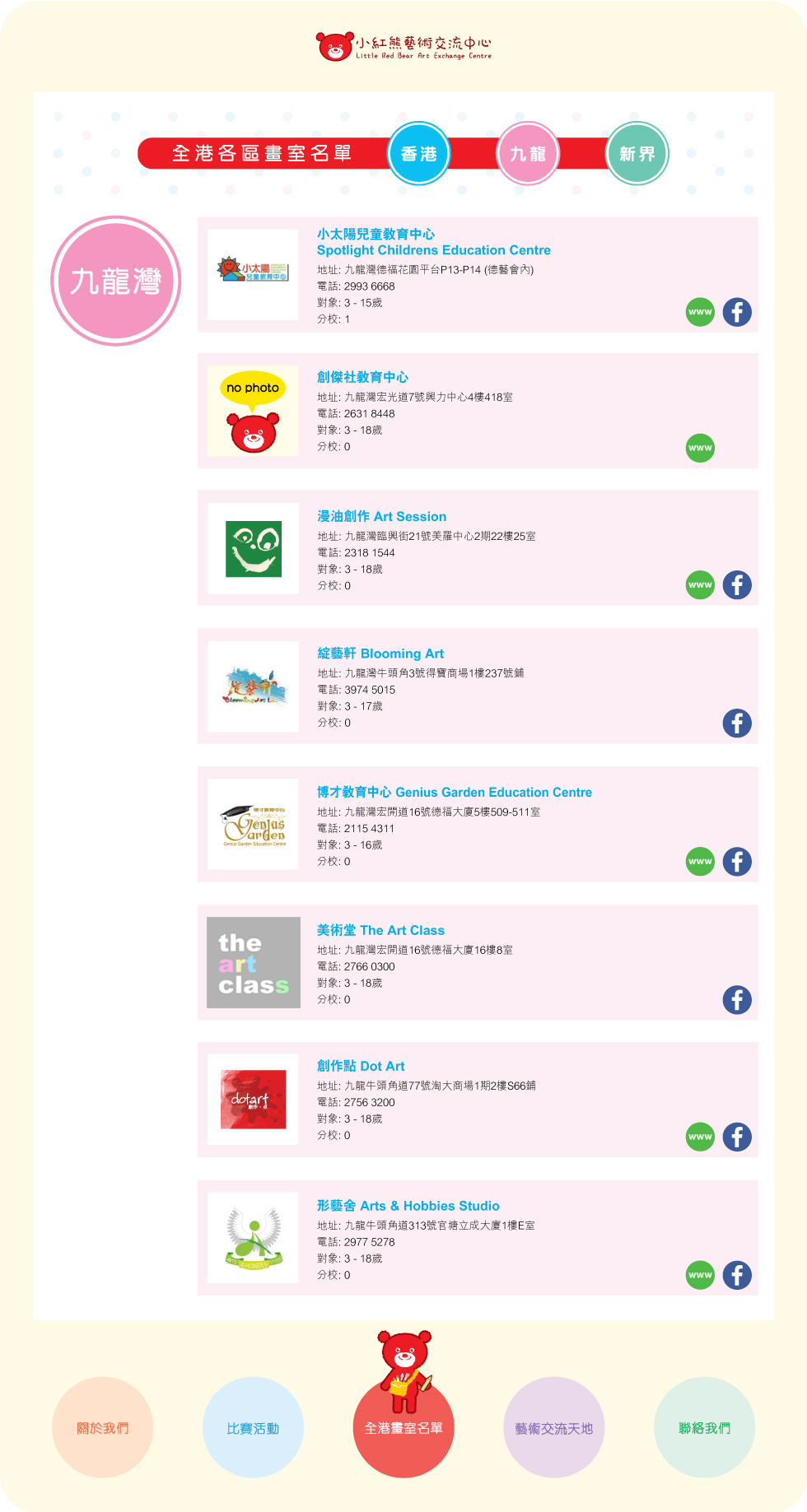Open the 漫油創作 Art Session listing title

point(381,516)
